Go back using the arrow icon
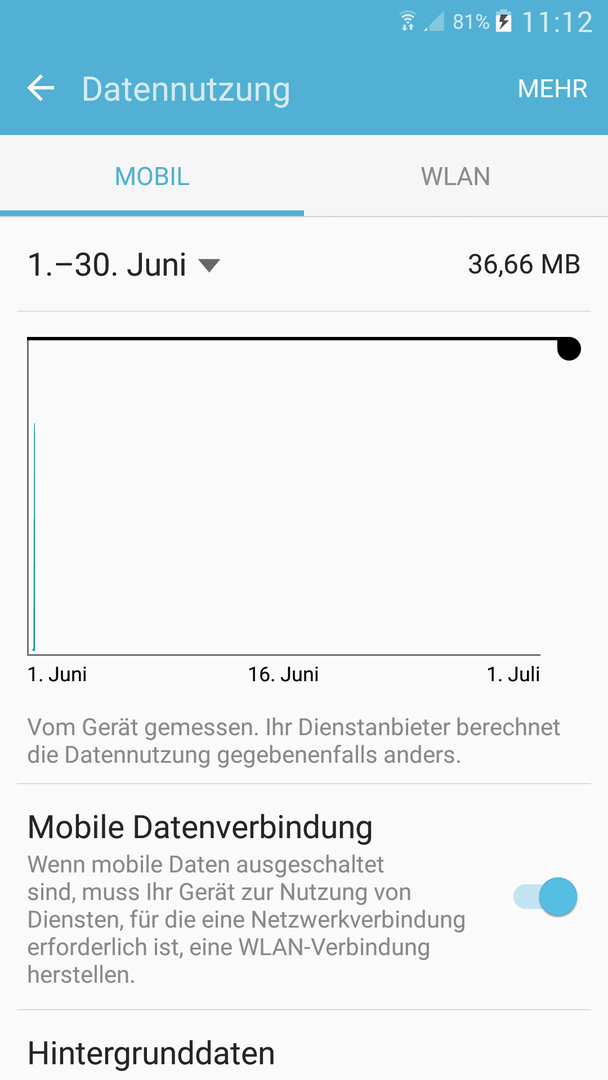The width and height of the screenshot is (608, 1080). pyautogui.click(x=41, y=88)
